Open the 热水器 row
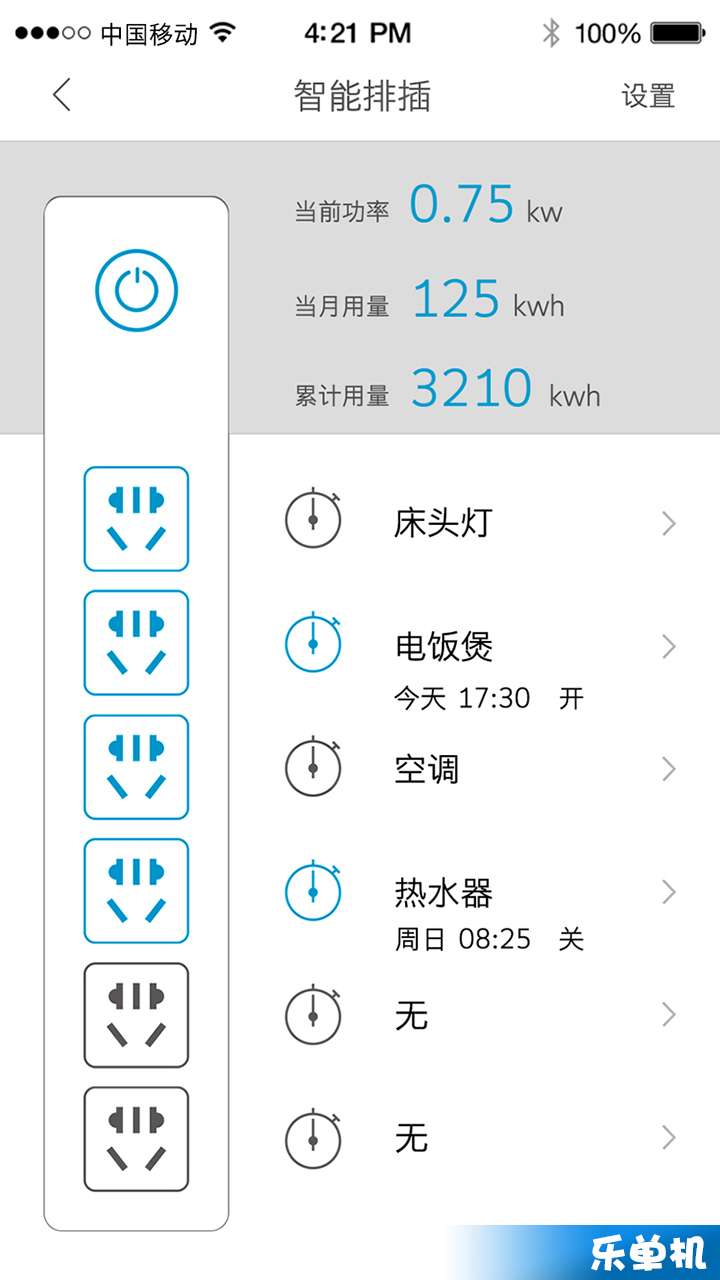This screenshot has height=1280, width=720. (480, 905)
